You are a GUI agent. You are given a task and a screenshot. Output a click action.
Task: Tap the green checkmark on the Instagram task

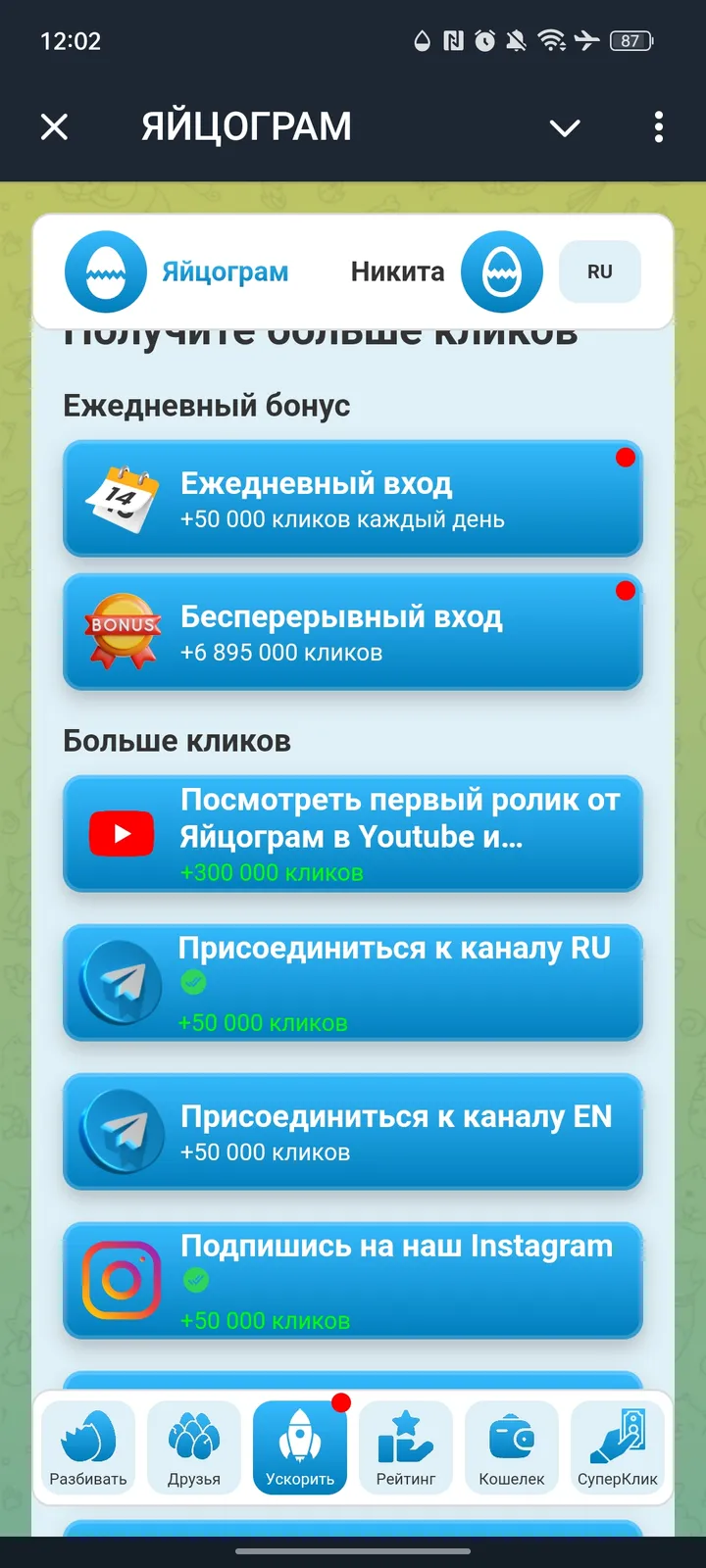pos(193,1278)
